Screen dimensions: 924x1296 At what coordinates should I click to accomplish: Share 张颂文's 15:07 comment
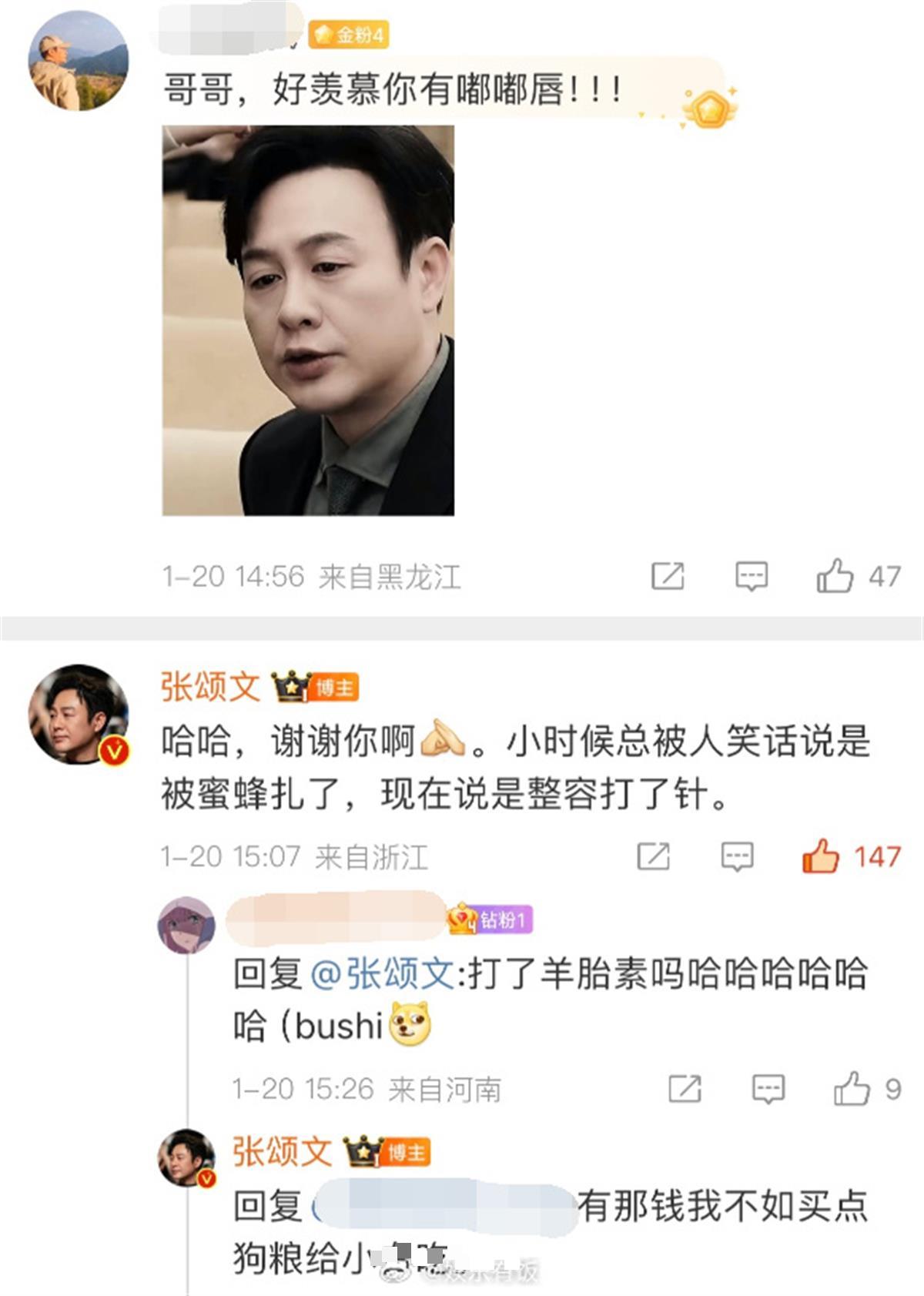[653, 856]
